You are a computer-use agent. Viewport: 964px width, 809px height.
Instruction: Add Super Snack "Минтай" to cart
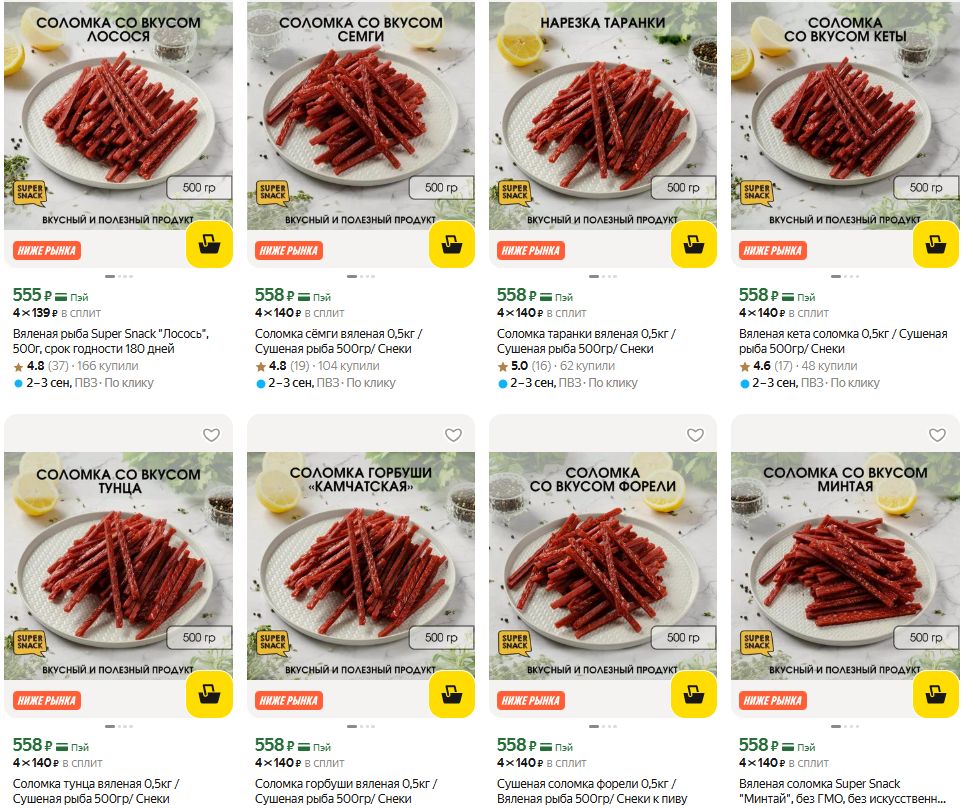tap(936, 695)
